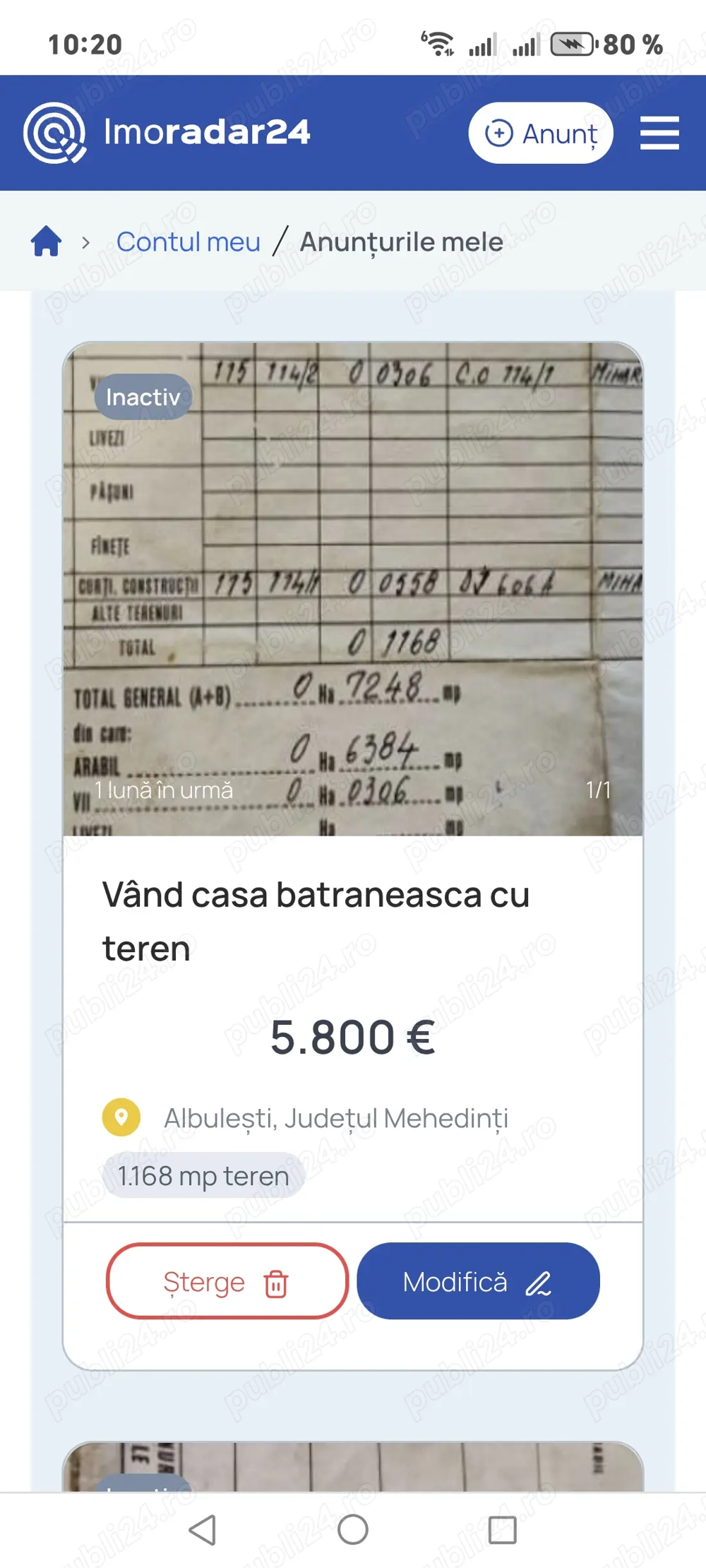The width and height of the screenshot is (706, 1568).
Task: Open the breadcrumb separator path
Action: coord(283,242)
